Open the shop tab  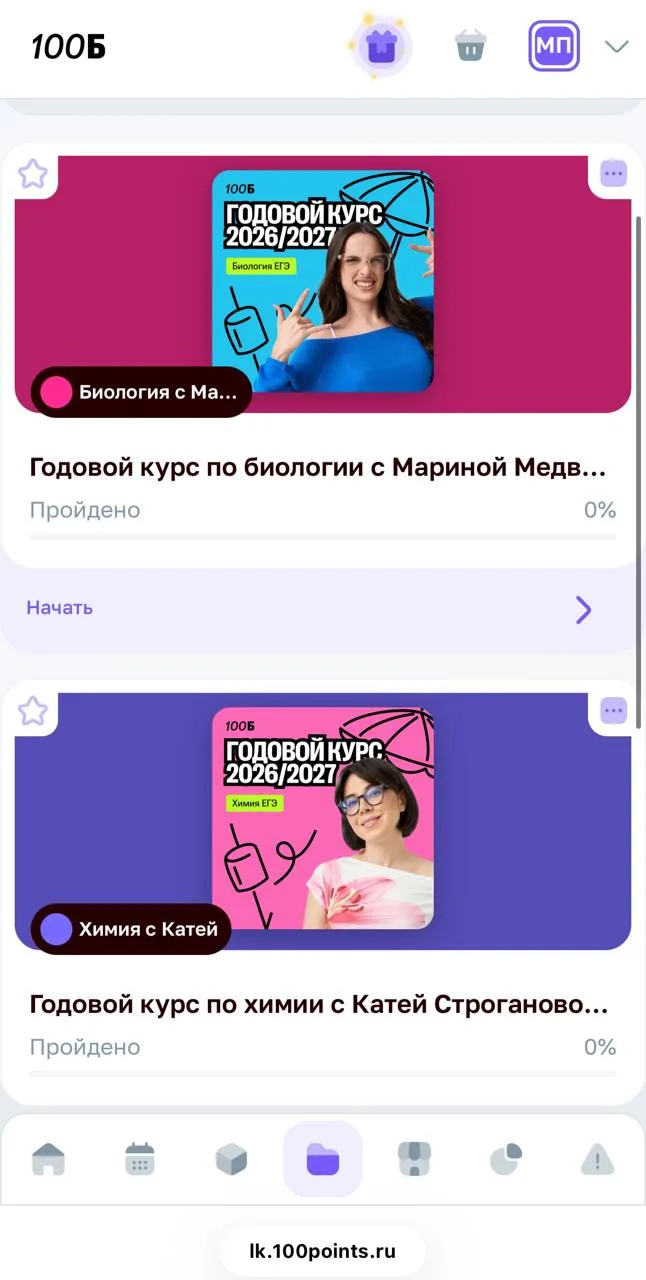[414, 1160]
